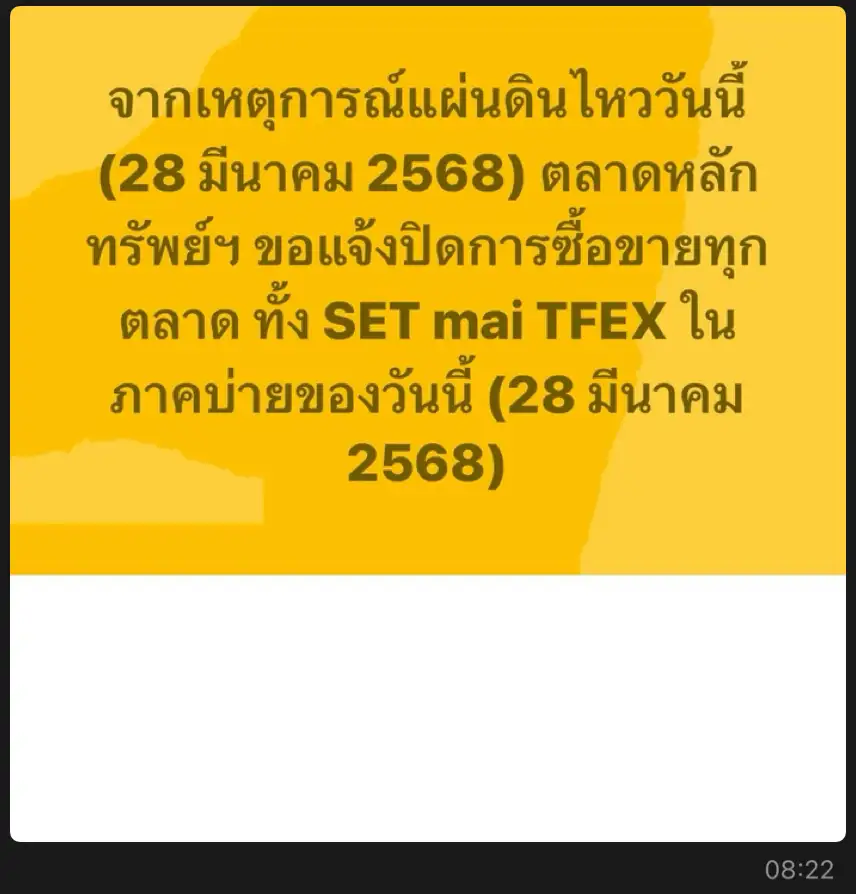The height and width of the screenshot is (894, 856).
Task: Open the yellow earthquake announcement image
Action: point(428,290)
